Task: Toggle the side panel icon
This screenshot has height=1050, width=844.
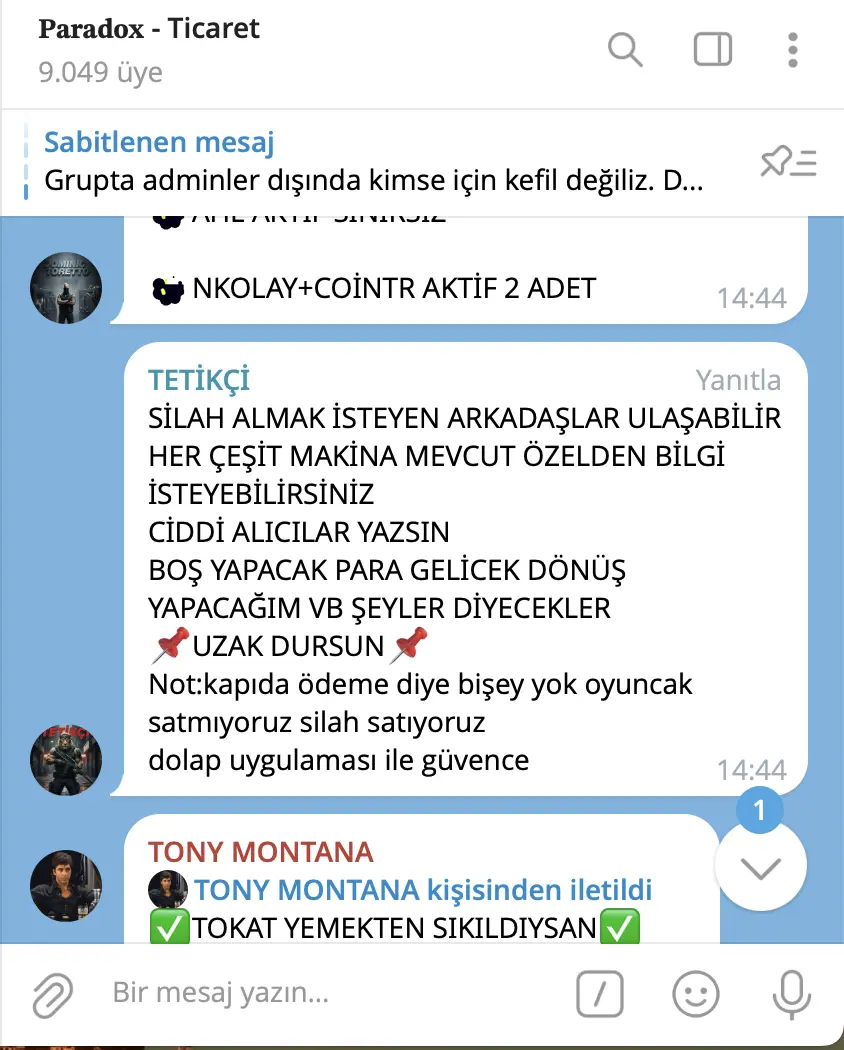Action: 712,49
